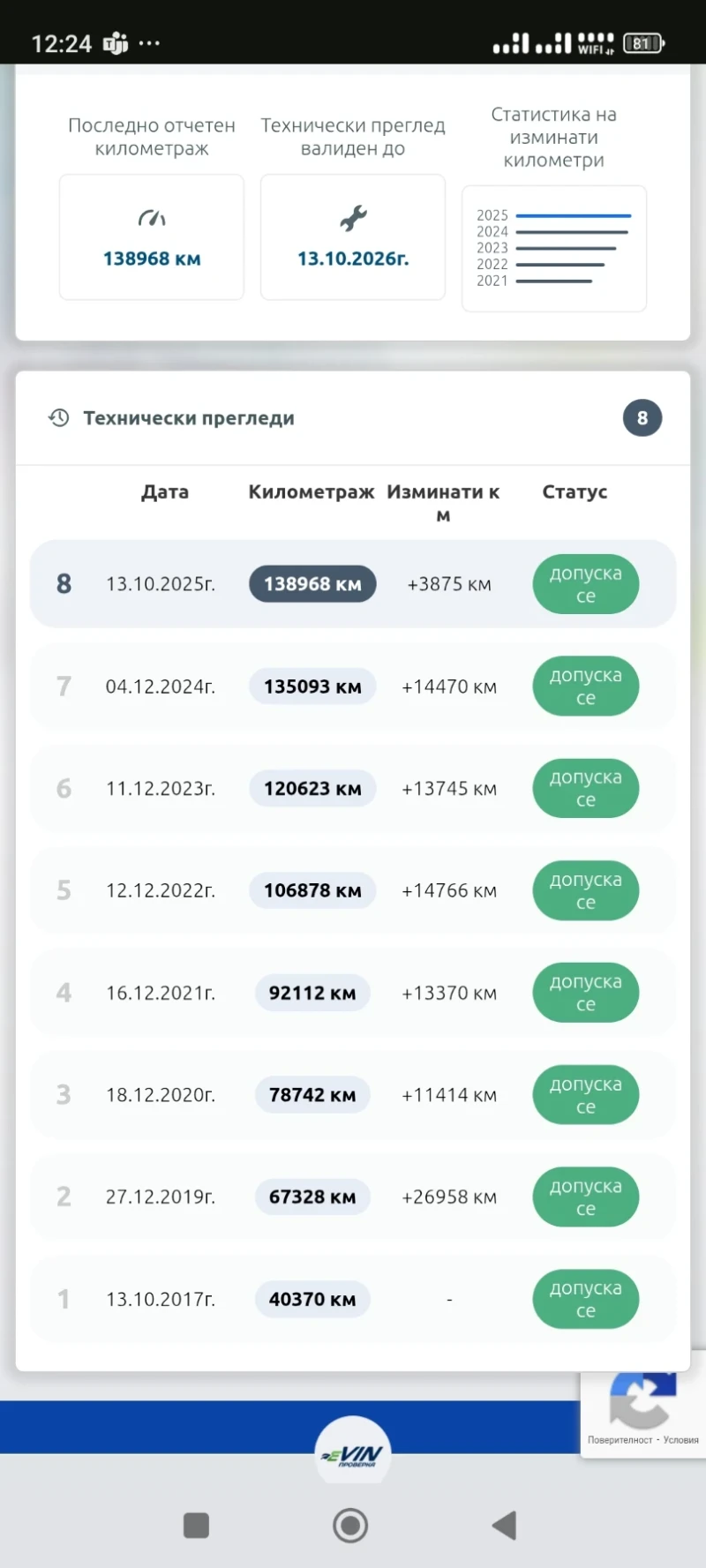
Task: Click the 40370 км mileage badge
Action: point(312,1299)
